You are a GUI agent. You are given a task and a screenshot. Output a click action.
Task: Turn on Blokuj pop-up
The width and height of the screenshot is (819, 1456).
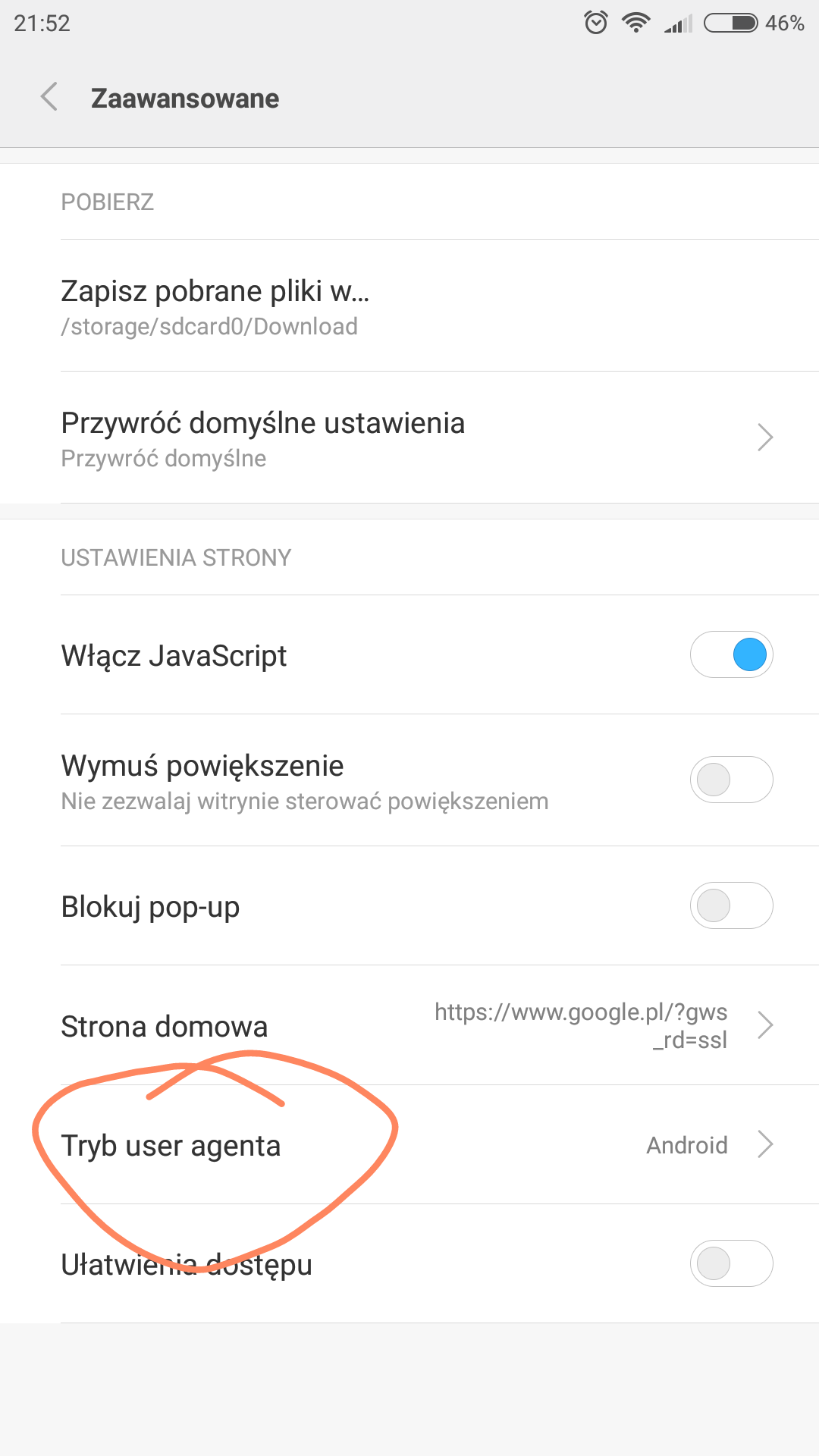[731, 905]
